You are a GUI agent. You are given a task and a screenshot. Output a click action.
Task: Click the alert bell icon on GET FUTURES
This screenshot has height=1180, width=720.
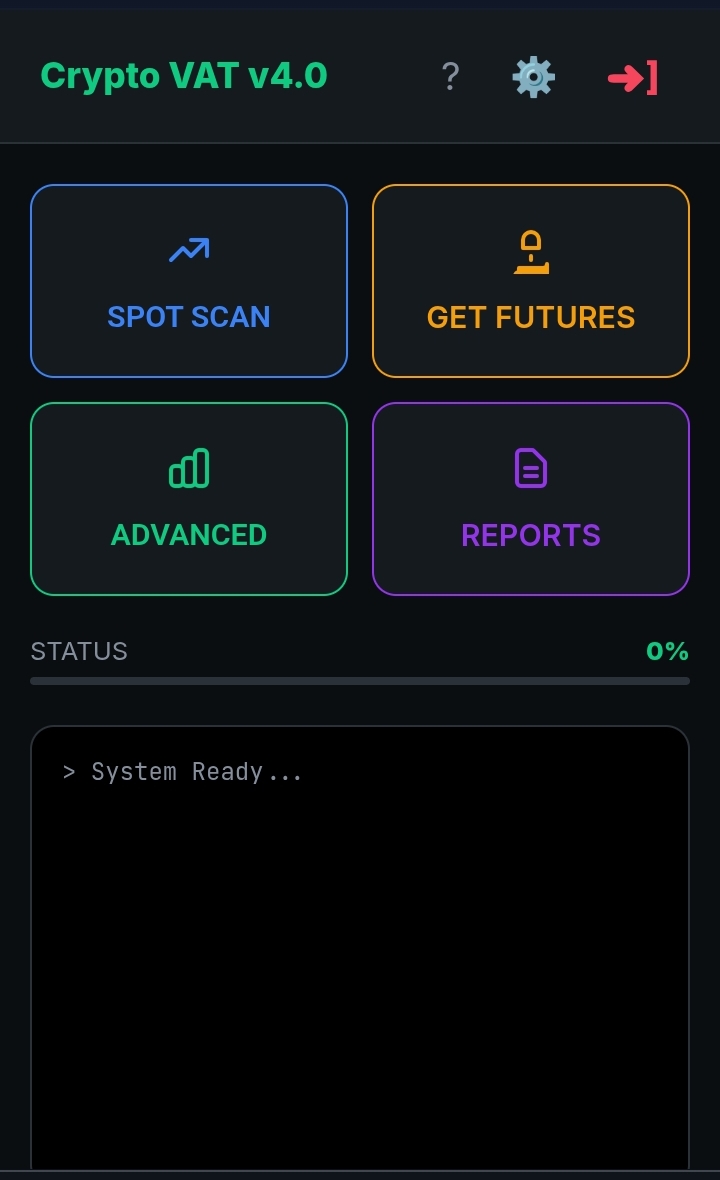tap(531, 249)
